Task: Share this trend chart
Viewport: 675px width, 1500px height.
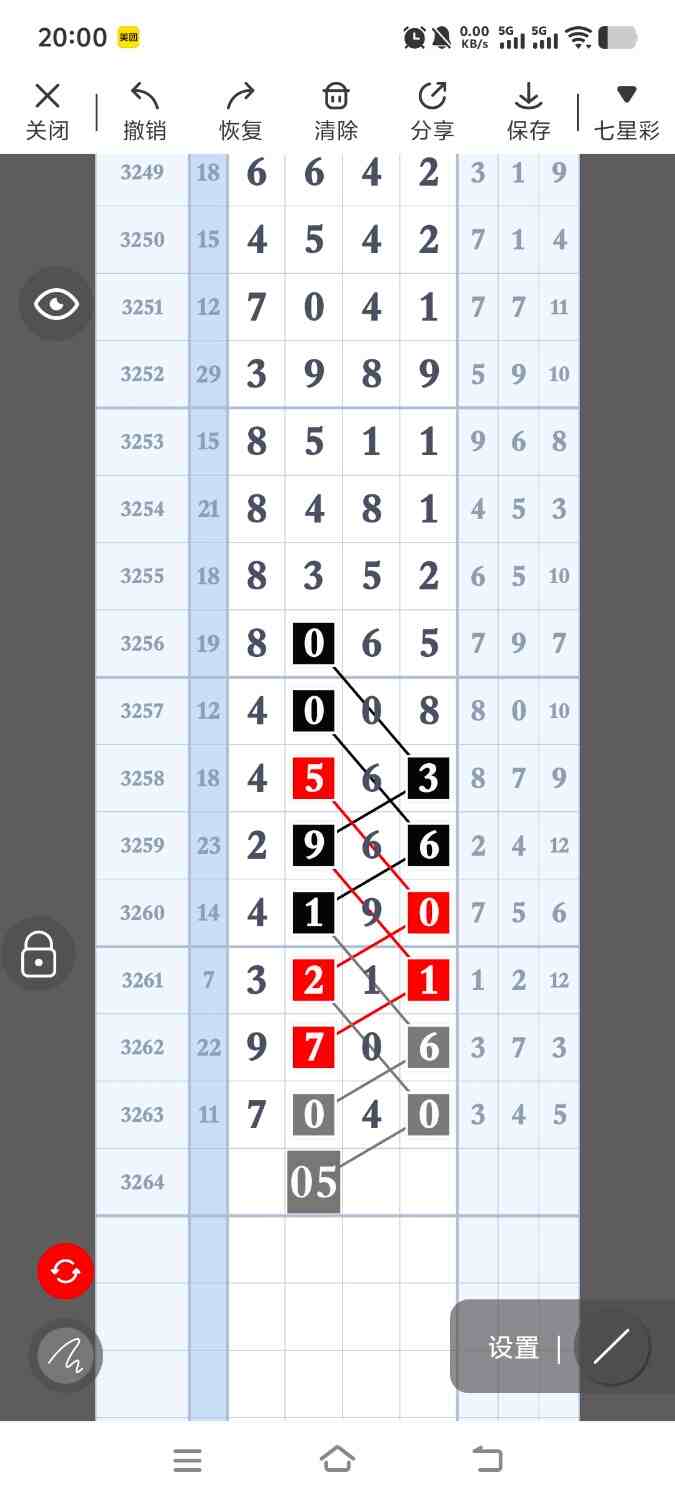Action: click(432, 110)
